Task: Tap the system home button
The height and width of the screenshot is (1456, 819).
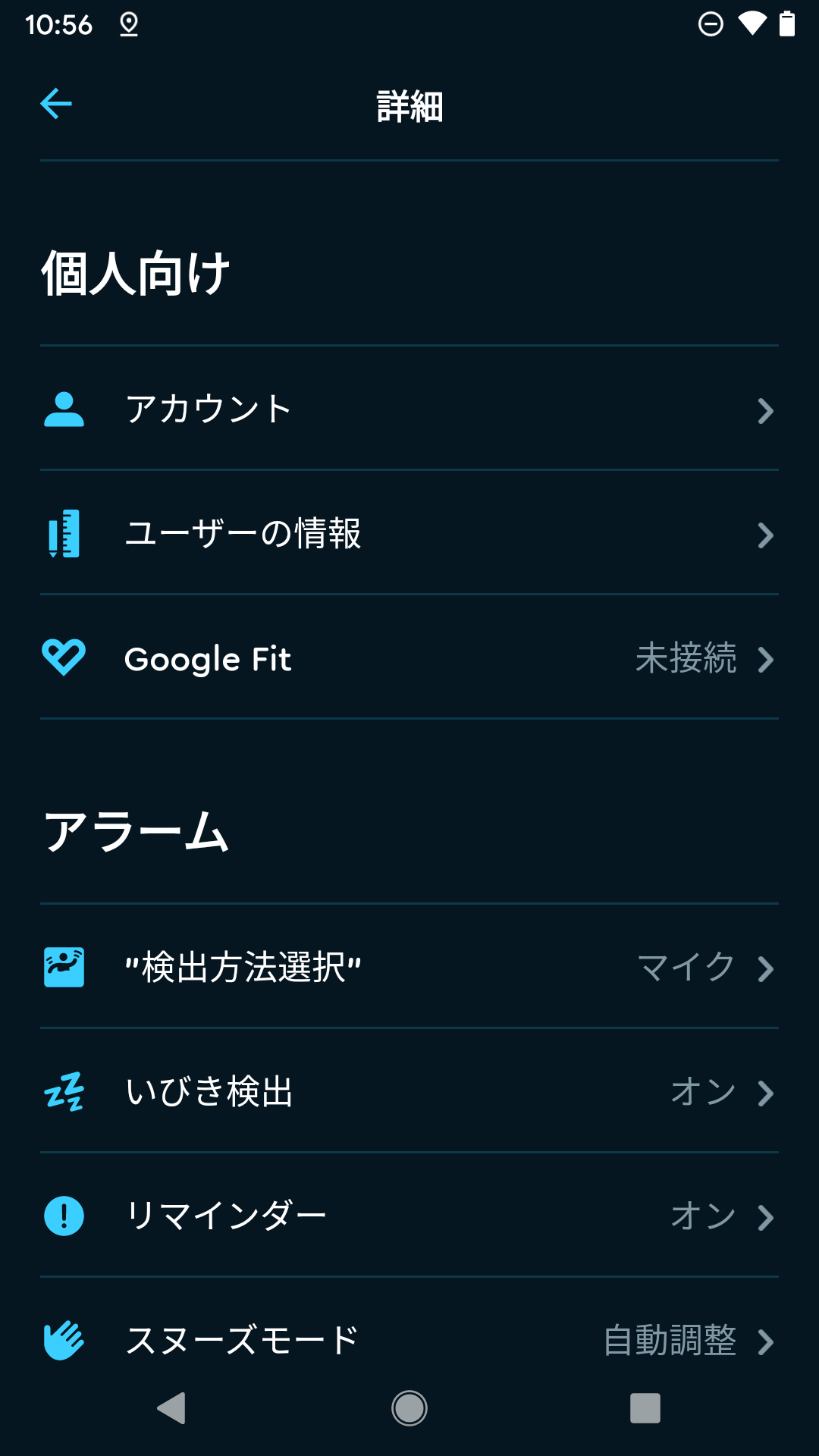Action: coord(409,1408)
